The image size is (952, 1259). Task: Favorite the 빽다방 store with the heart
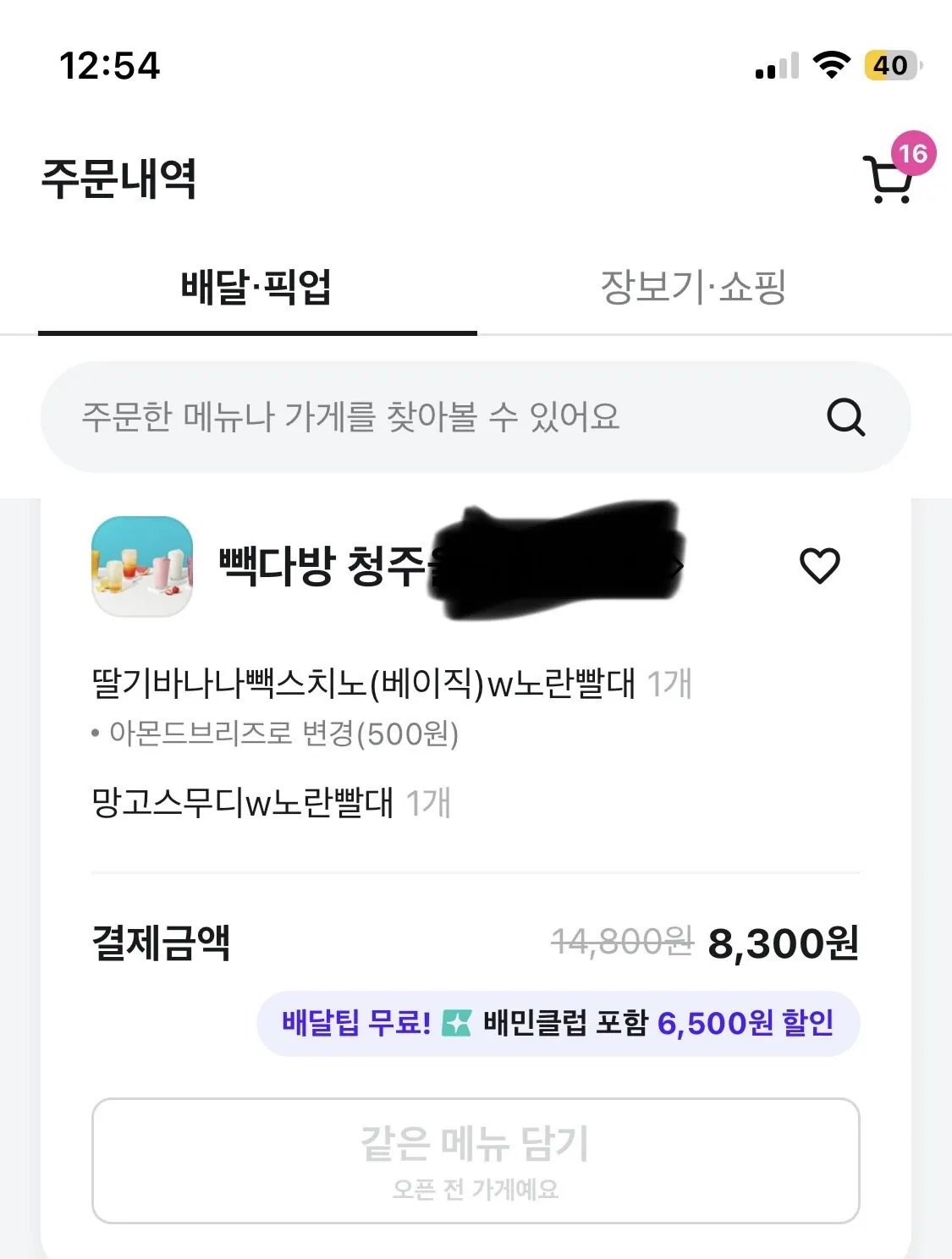click(x=819, y=565)
